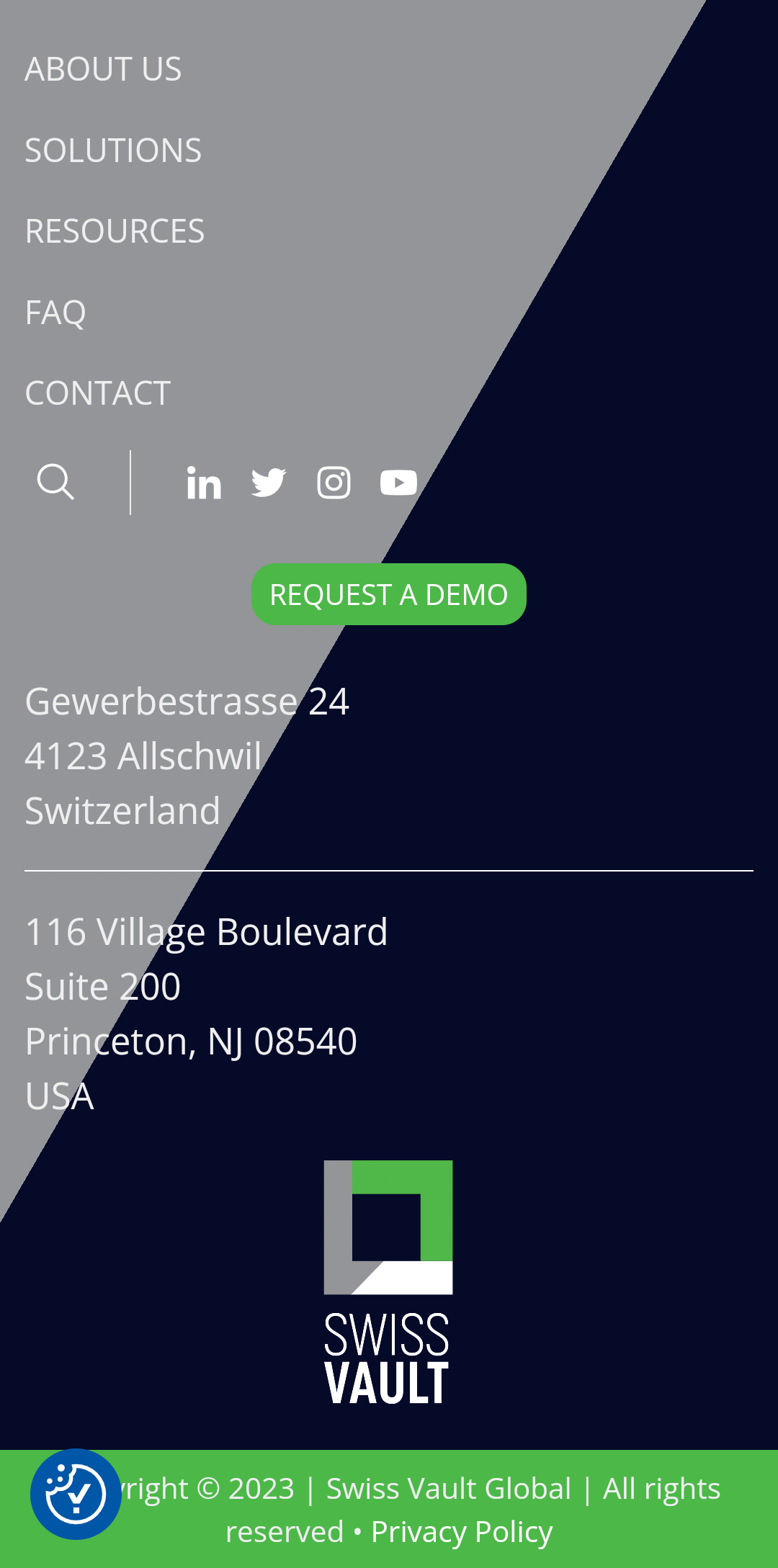This screenshot has width=778, height=1568.
Task: Go to the Solutions page
Action: (113, 151)
